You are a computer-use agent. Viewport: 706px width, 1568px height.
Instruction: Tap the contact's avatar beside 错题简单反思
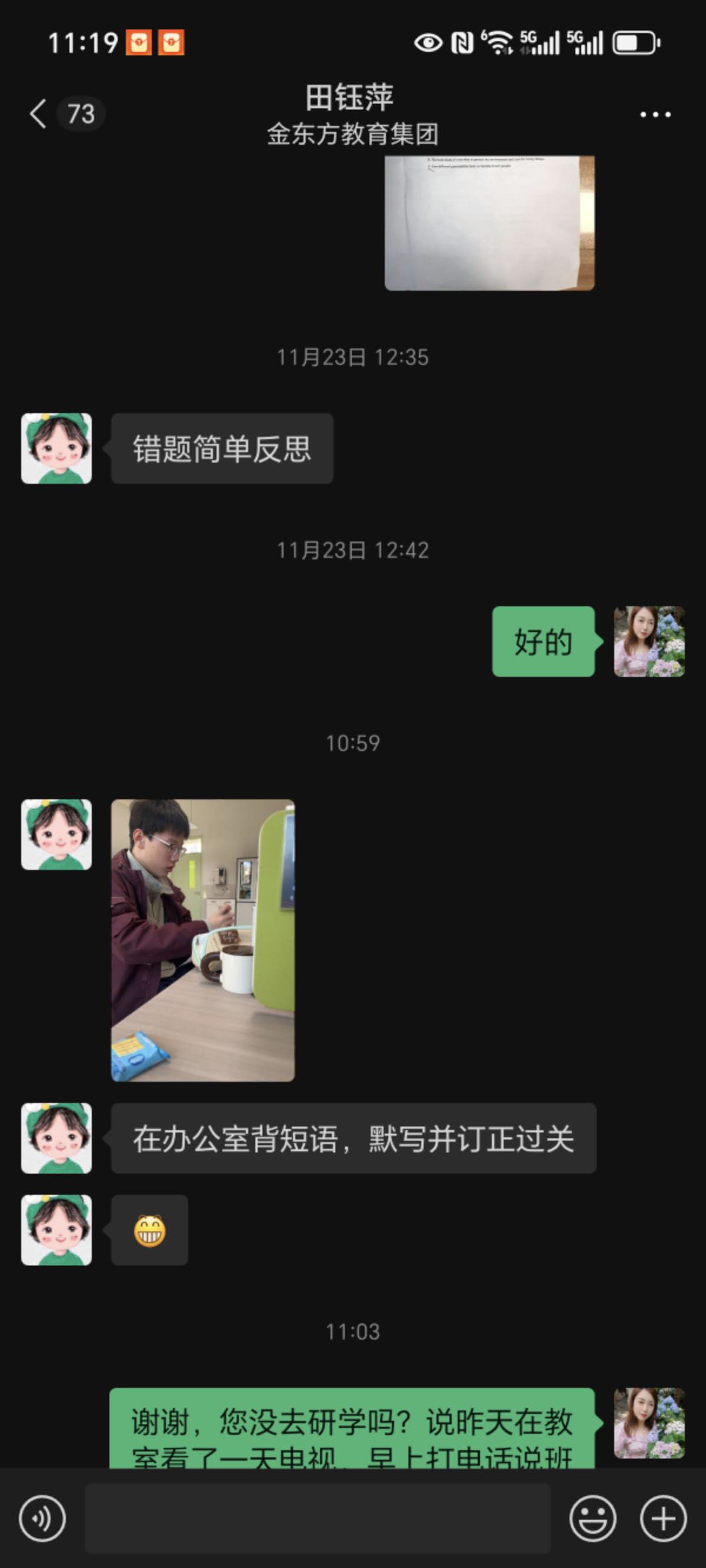click(56, 449)
